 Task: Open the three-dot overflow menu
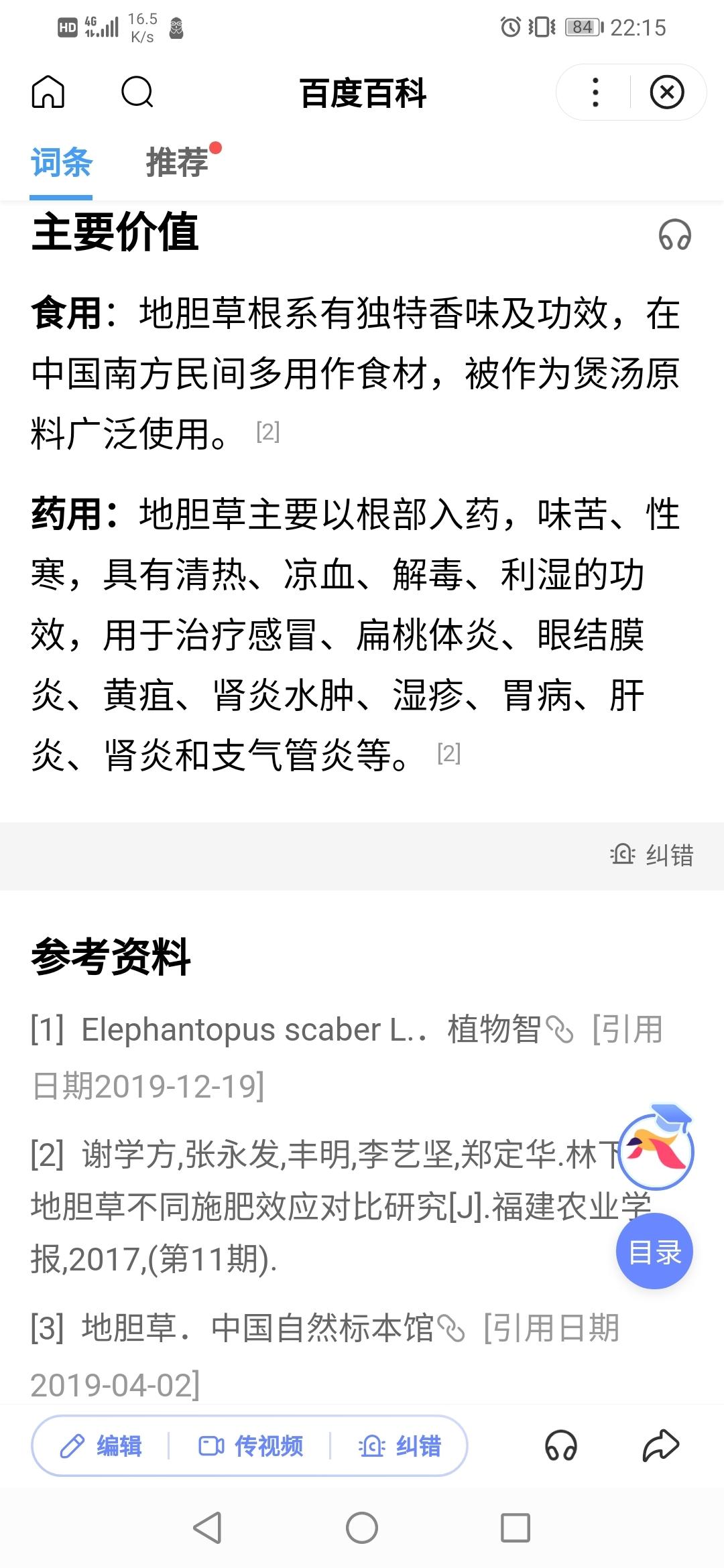click(595, 92)
